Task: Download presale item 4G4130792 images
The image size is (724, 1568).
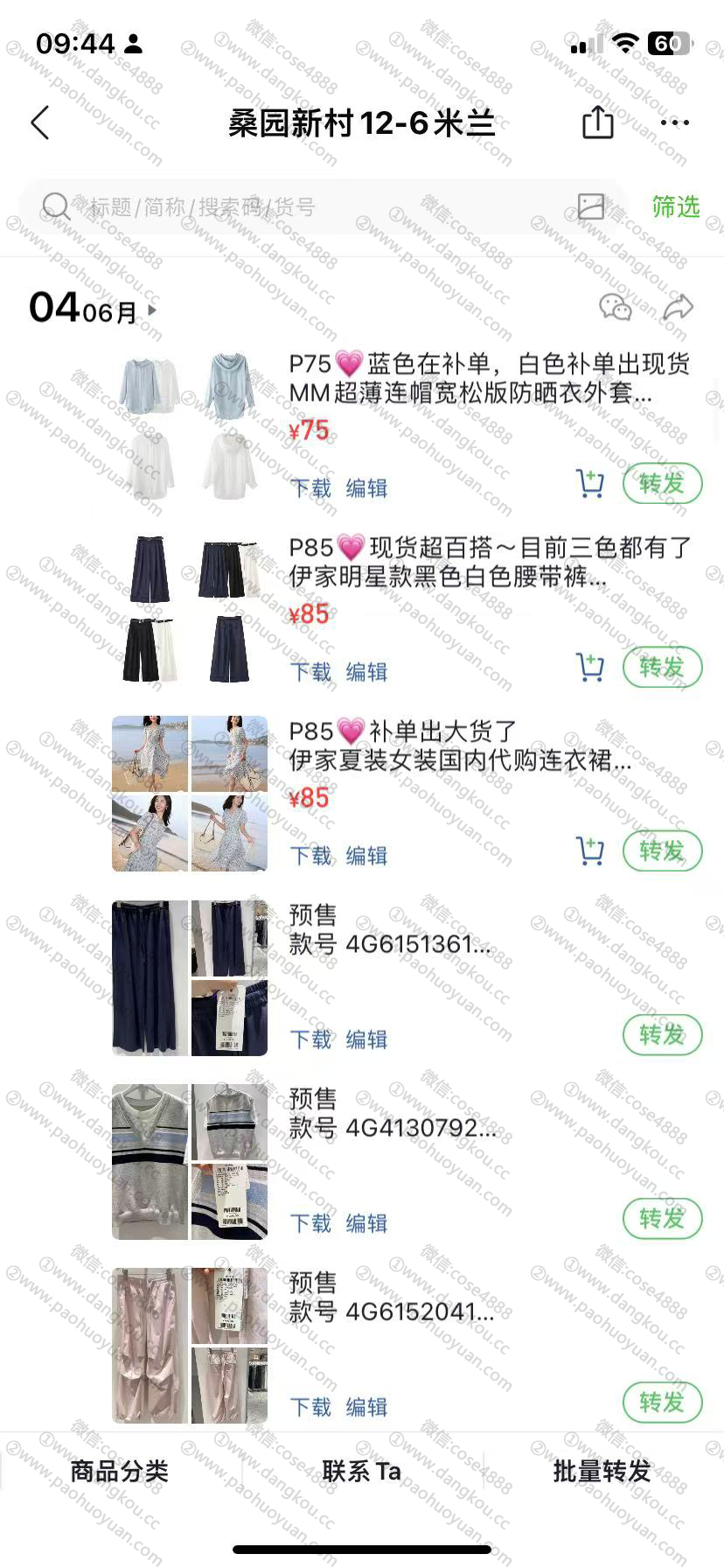Action: pyautogui.click(x=310, y=1223)
